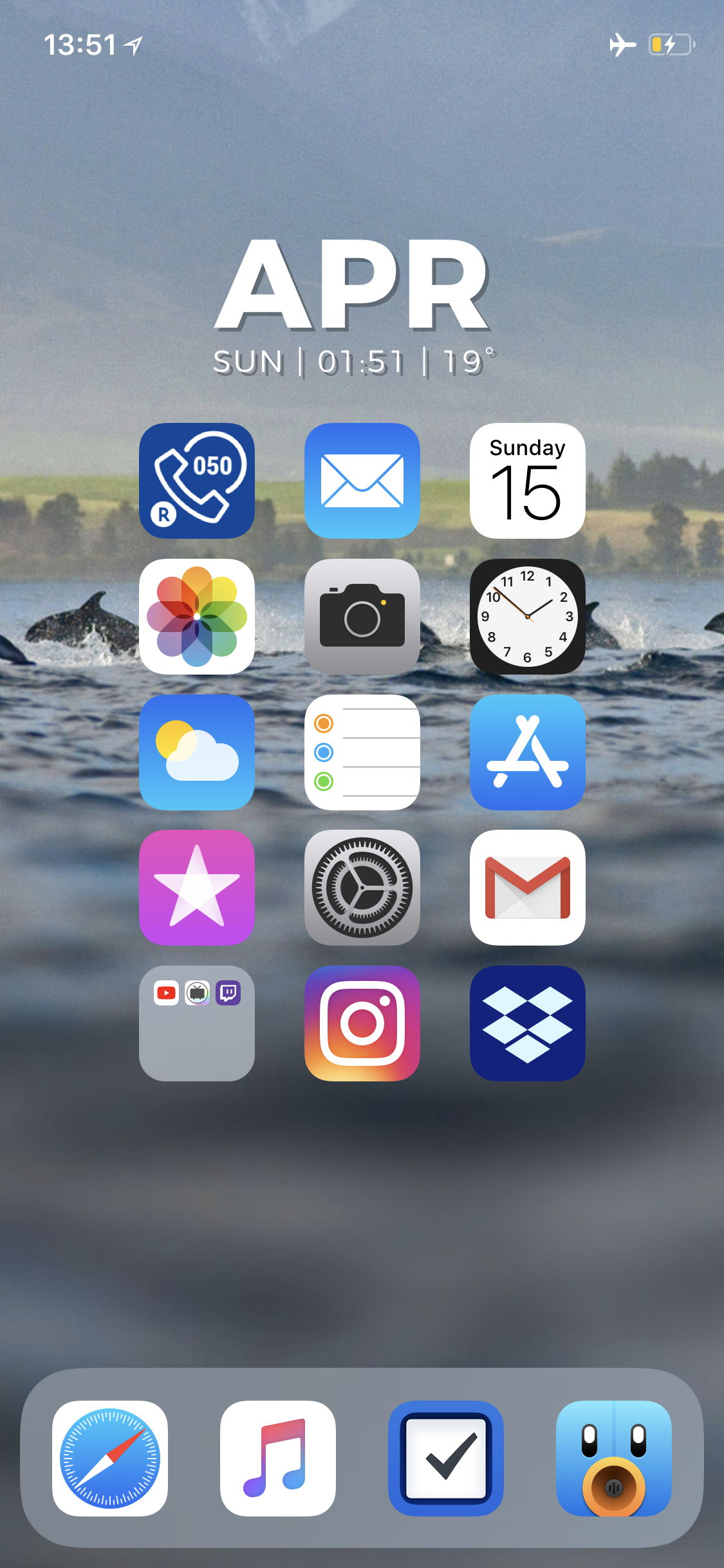Image resolution: width=724 pixels, height=1568 pixels.
Task: Open the Calendar showing Sunday 15
Action: 528,481
